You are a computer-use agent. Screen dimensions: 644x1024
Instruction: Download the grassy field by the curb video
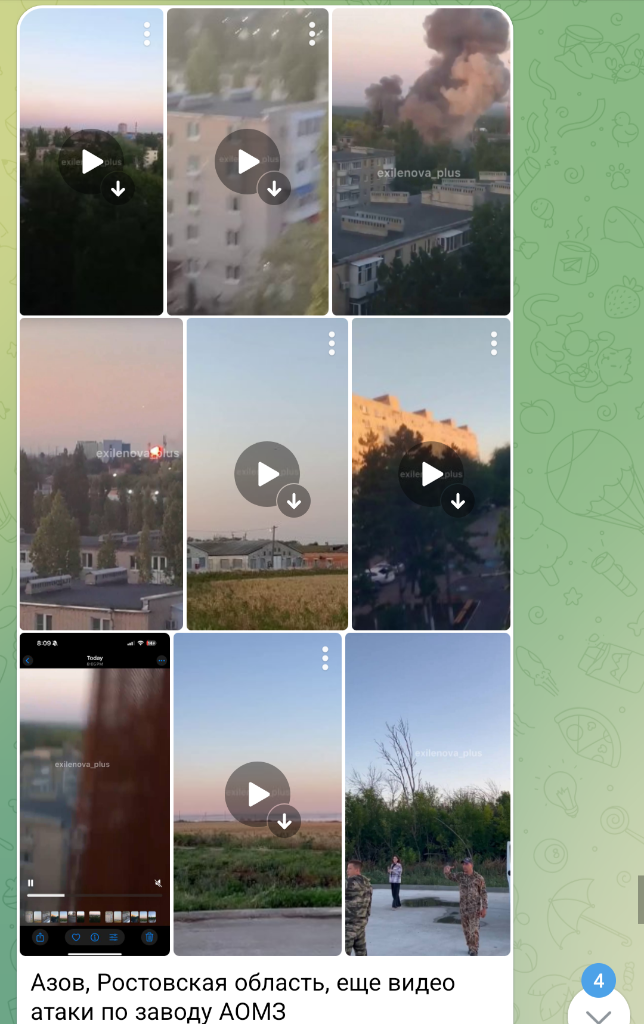[284, 821]
